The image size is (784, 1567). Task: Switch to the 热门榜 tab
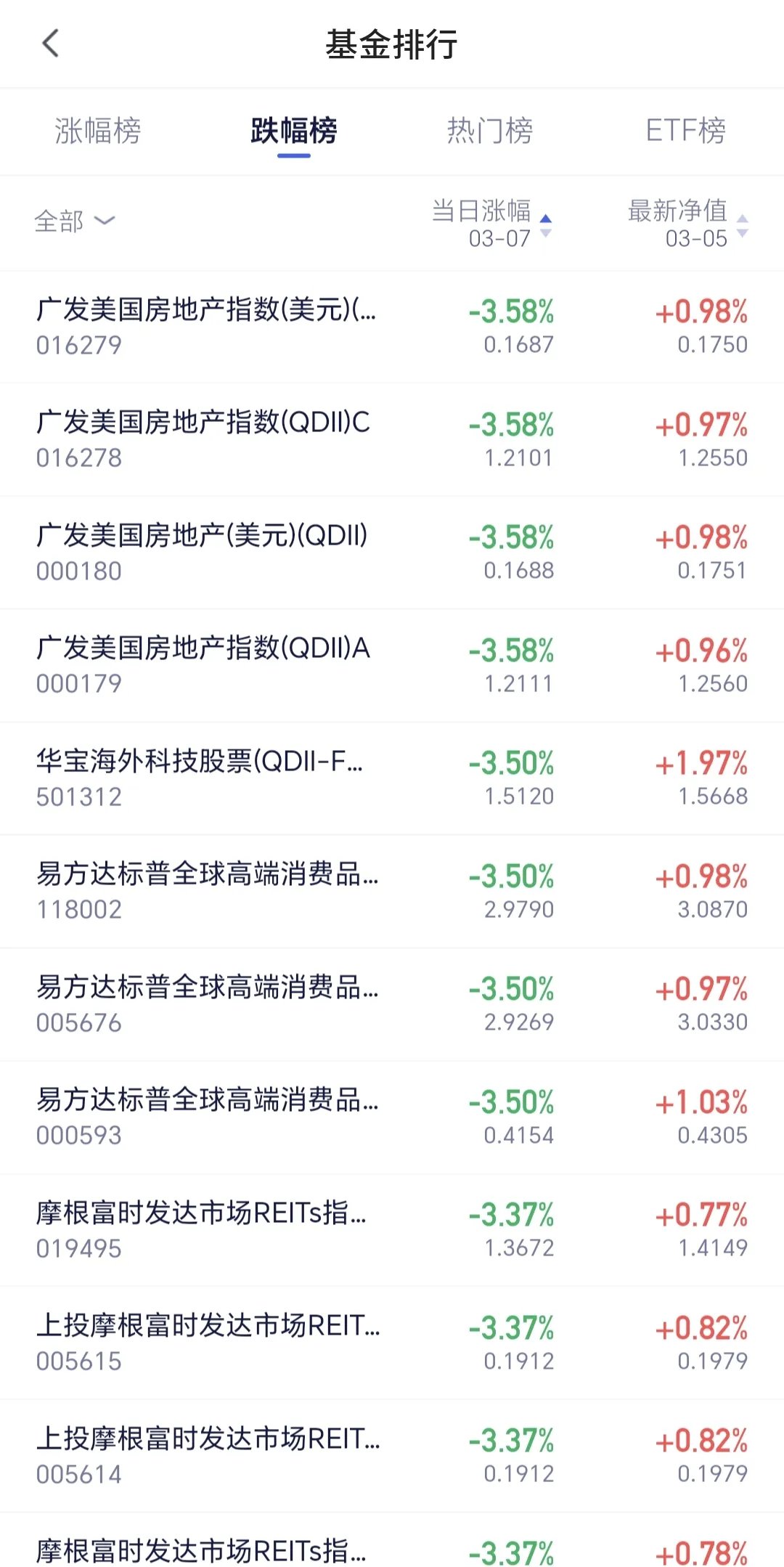[489, 131]
